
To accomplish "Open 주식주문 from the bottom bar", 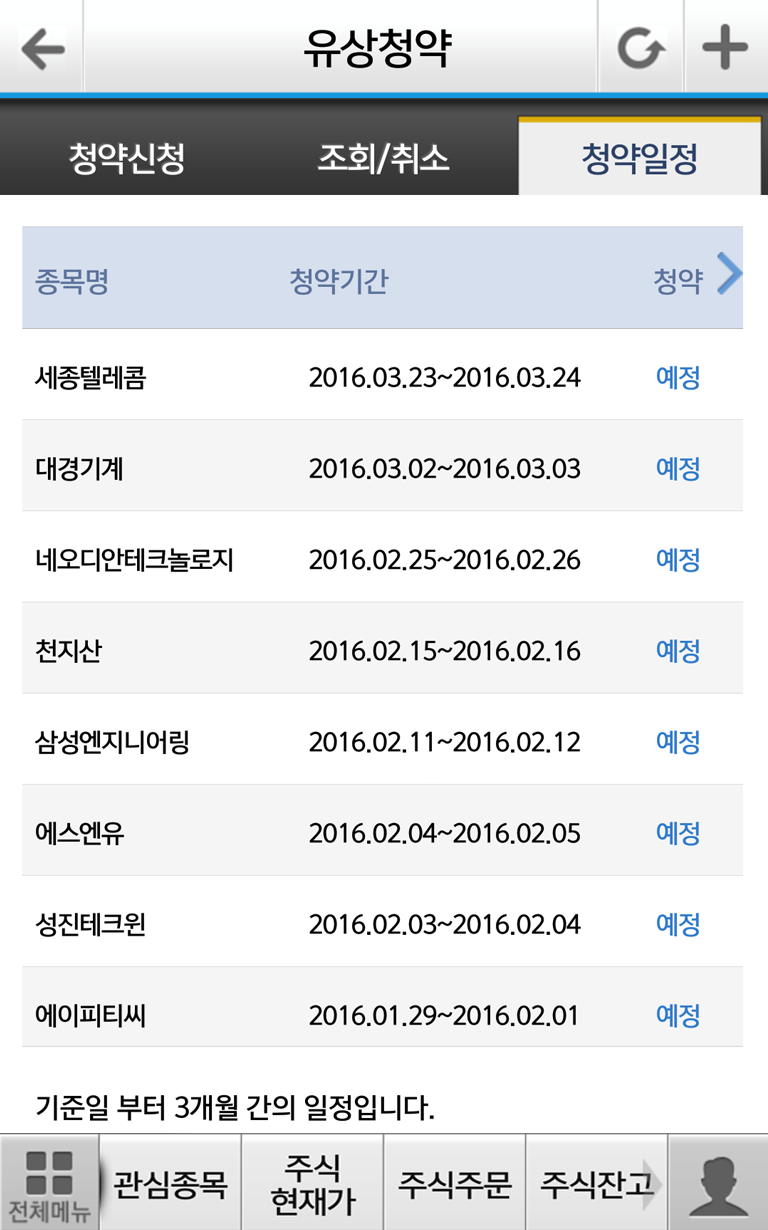I will (x=455, y=1184).
